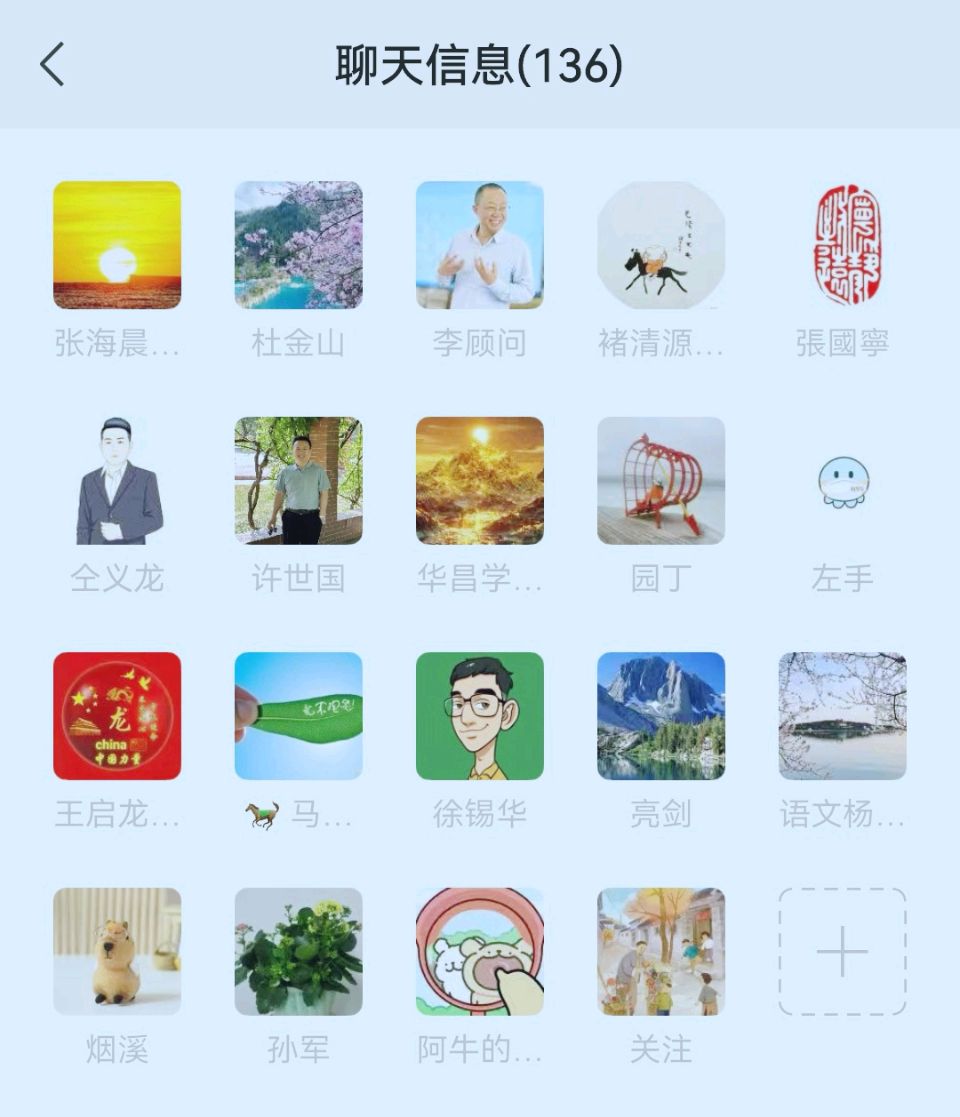View the member named 左手
Screen dimensions: 960x1117
pos(842,481)
